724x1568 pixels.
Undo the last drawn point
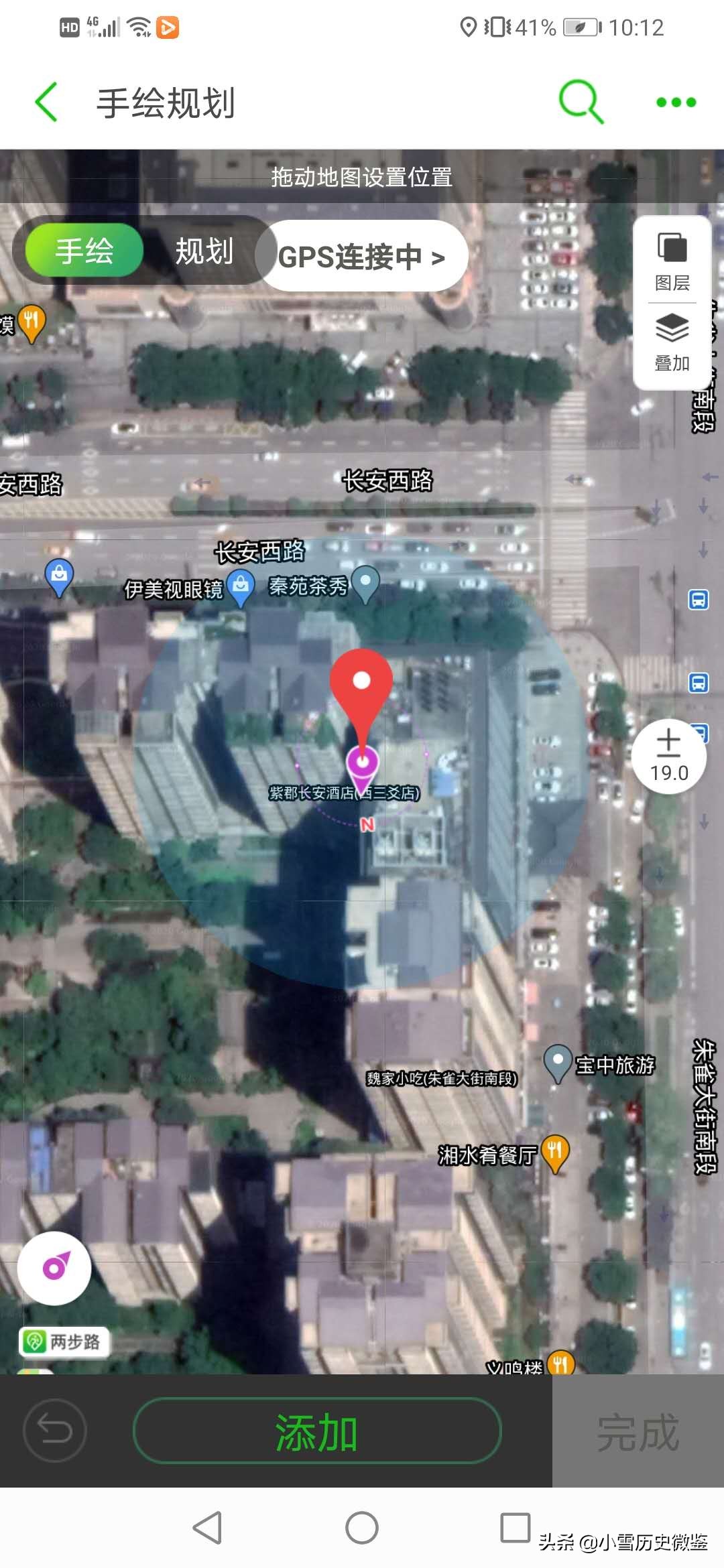pos(54,1430)
